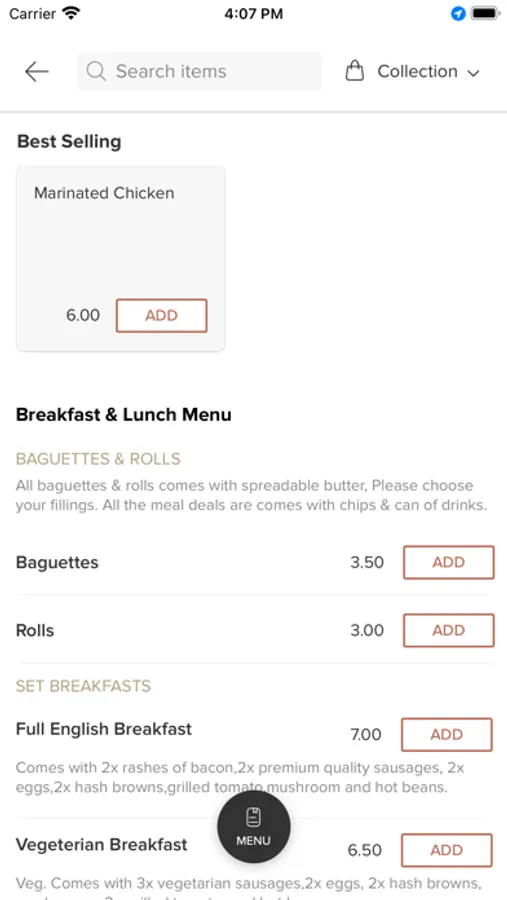Screen dimensions: 507x900
Task: Add Vegeterian Breakfast to the order
Action: click(447, 850)
